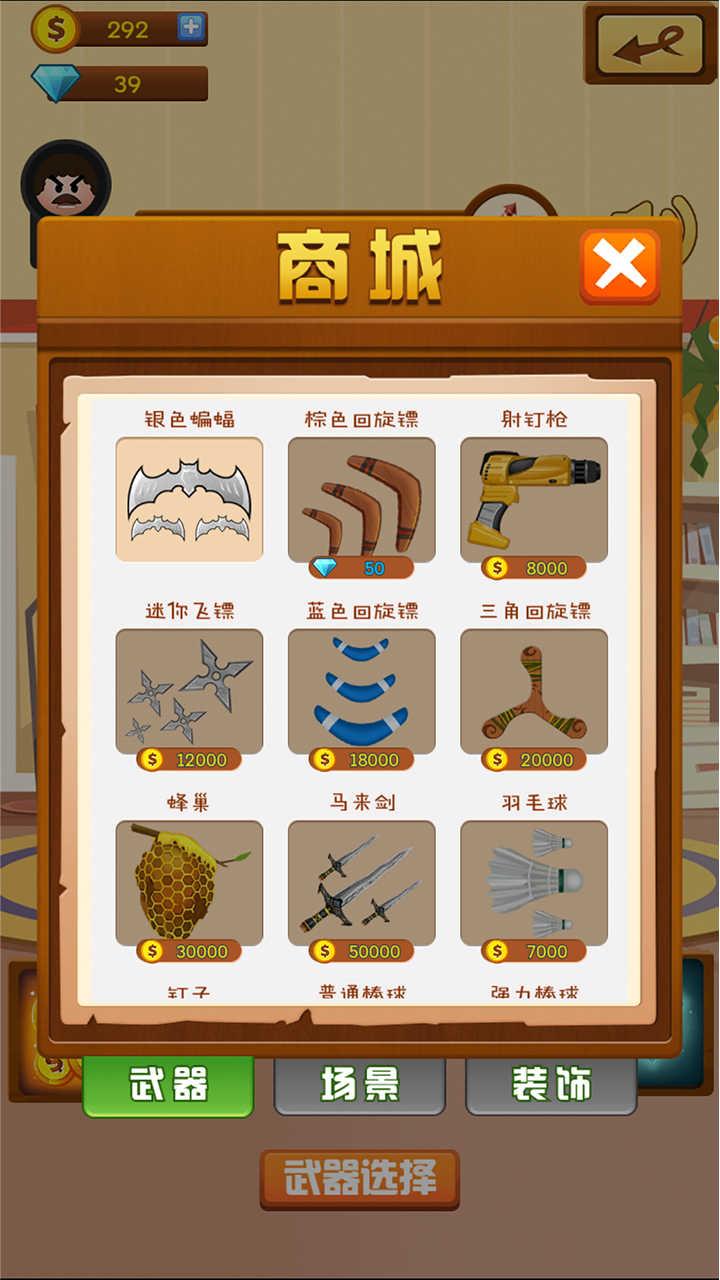Viewport: 720px width, 1280px height.
Task: Switch to the 武器 tab
Action: (168, 1084)
